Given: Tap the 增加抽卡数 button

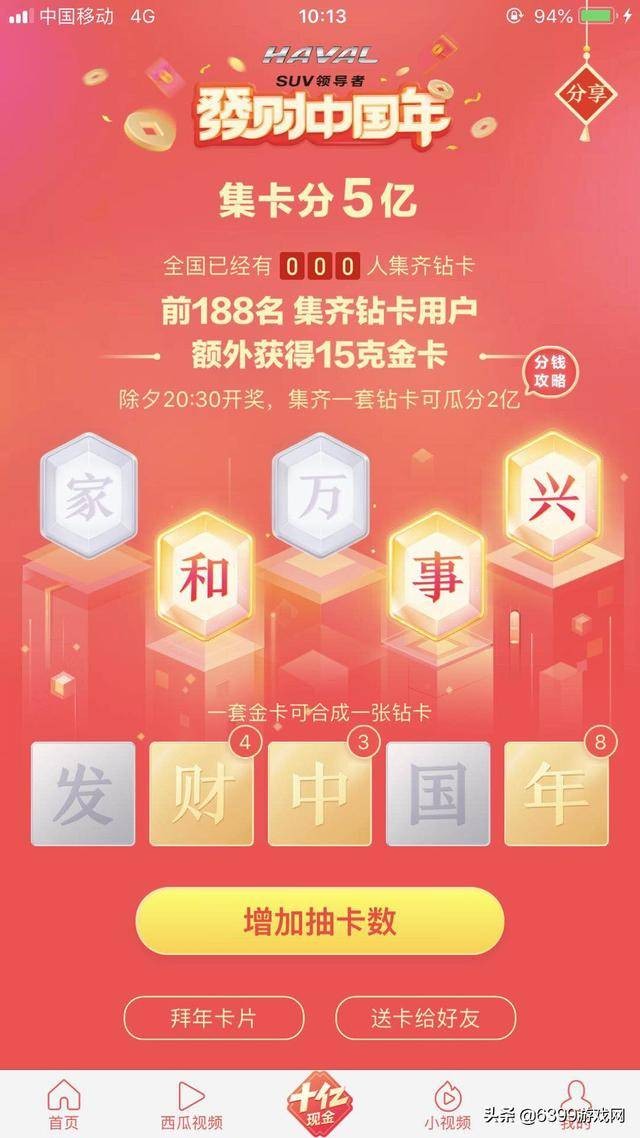Looking at the screenshot, I should [320, 921].
